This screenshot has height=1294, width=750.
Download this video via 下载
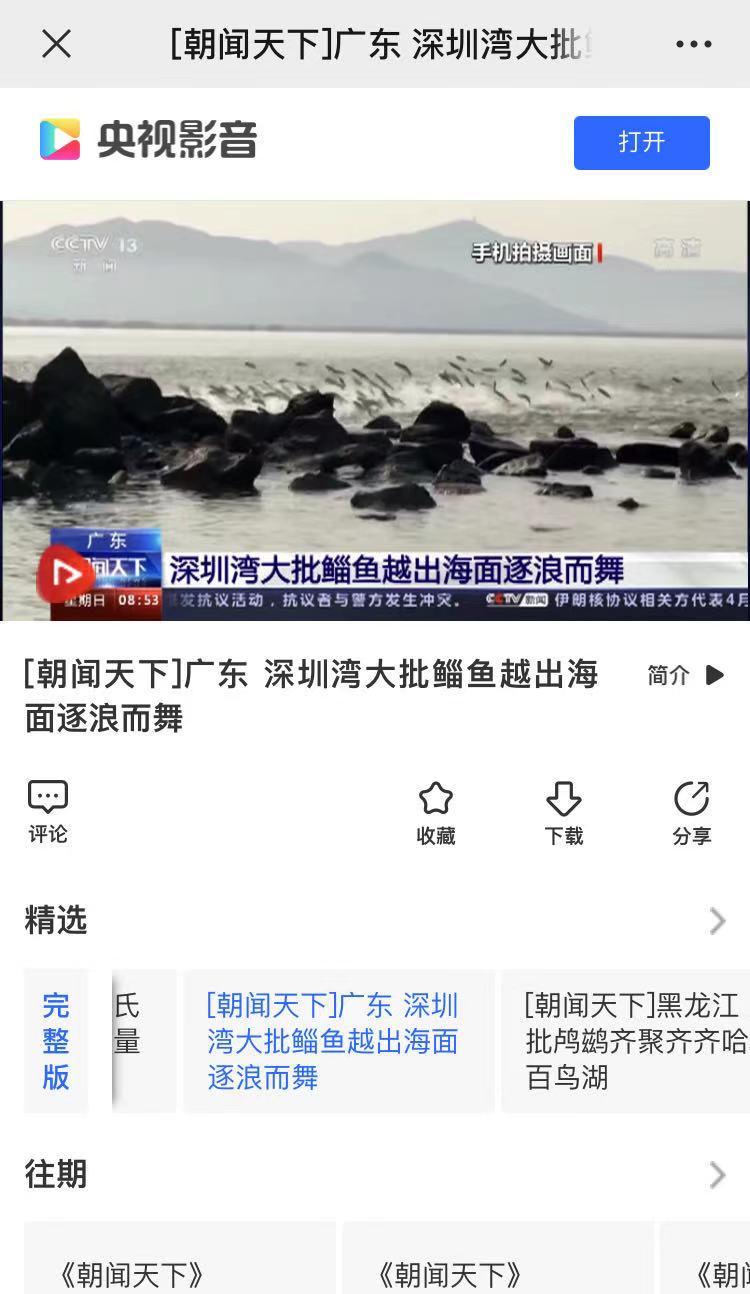click(564, 813)
